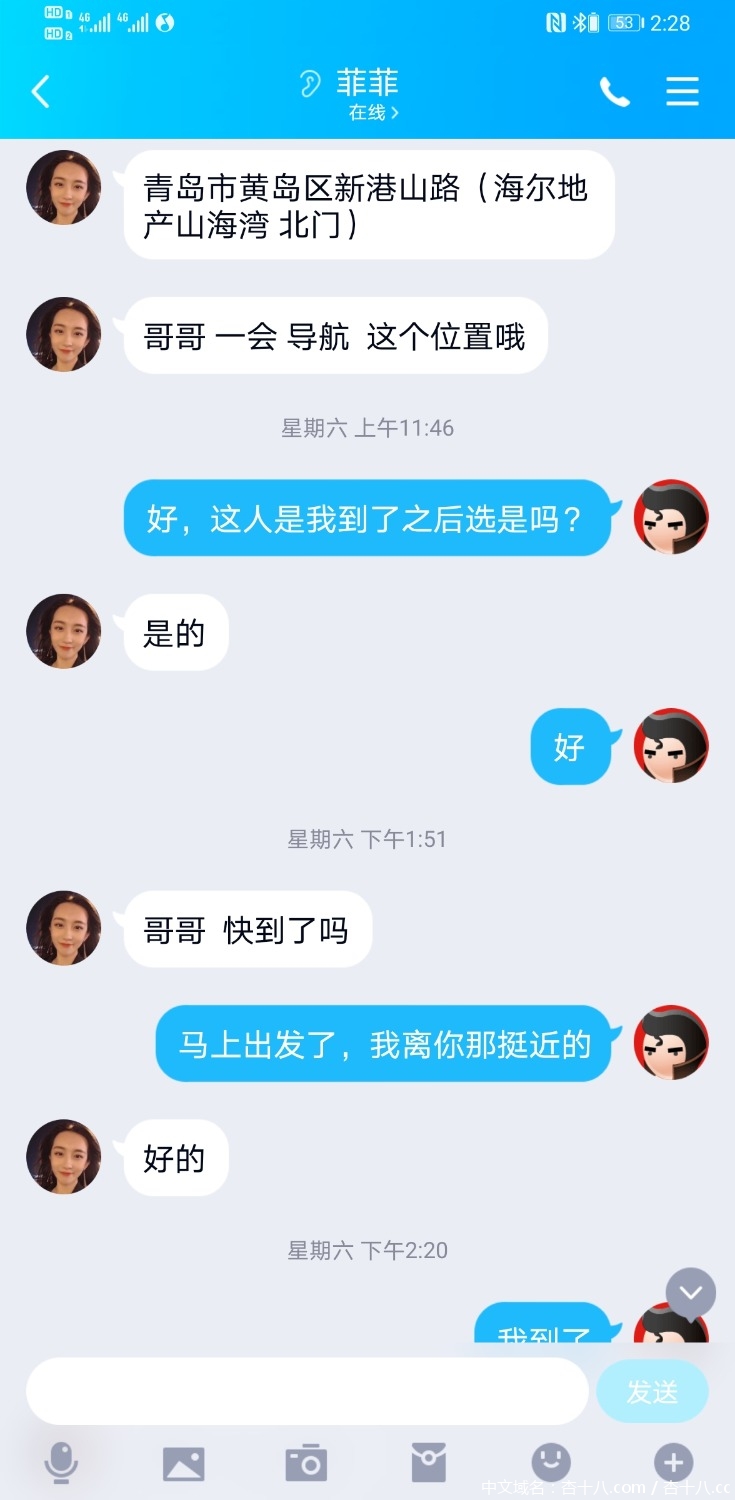Open the red packet icon
Viewport: 735px width, 1500px height.
[x=428, y=1462]
